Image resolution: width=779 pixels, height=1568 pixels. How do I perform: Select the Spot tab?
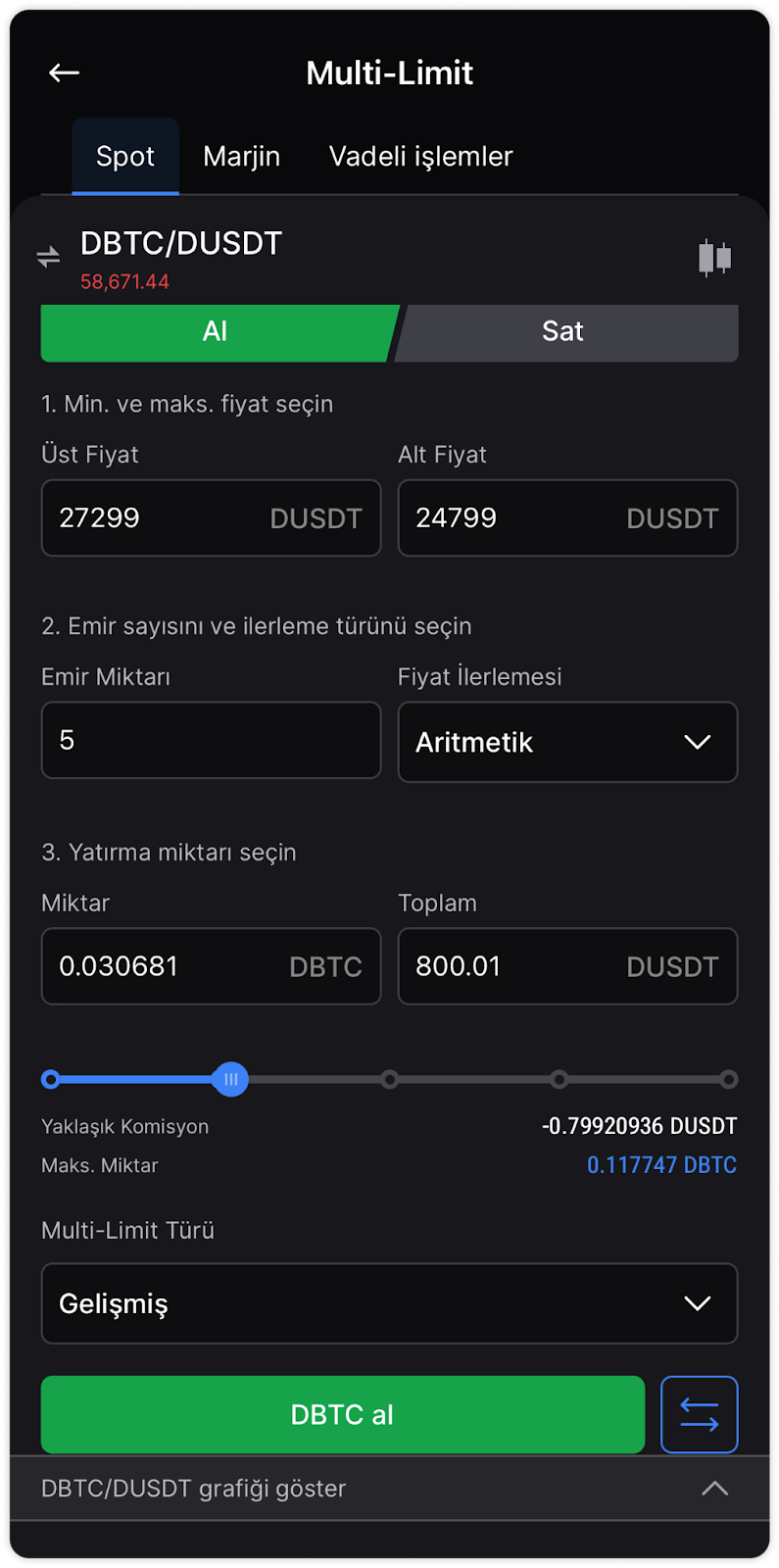point(125,157)
